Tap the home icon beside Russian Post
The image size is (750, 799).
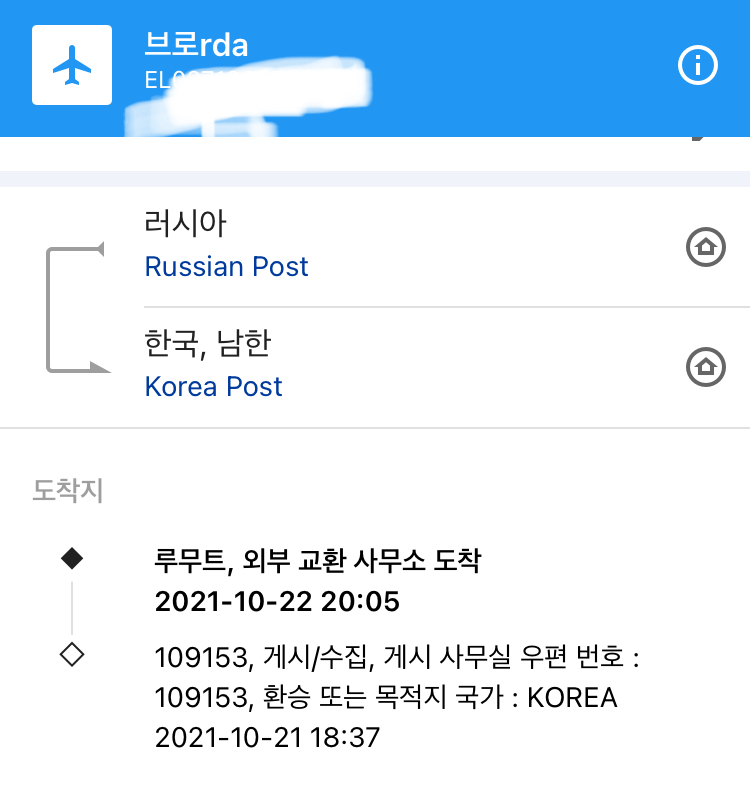click(705, 246)
